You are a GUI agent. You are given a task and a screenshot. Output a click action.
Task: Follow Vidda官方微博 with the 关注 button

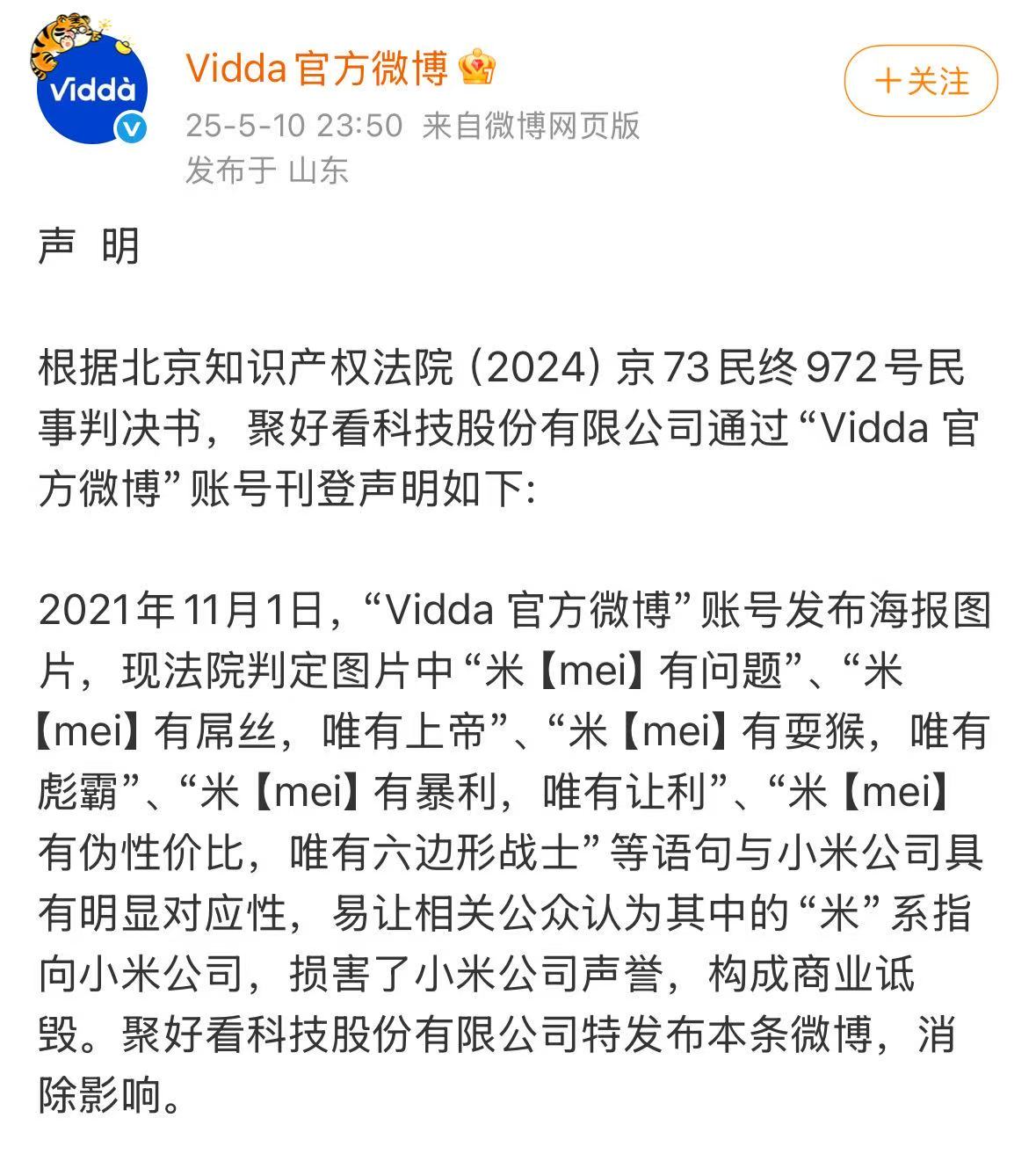click(x=920, y=82)
